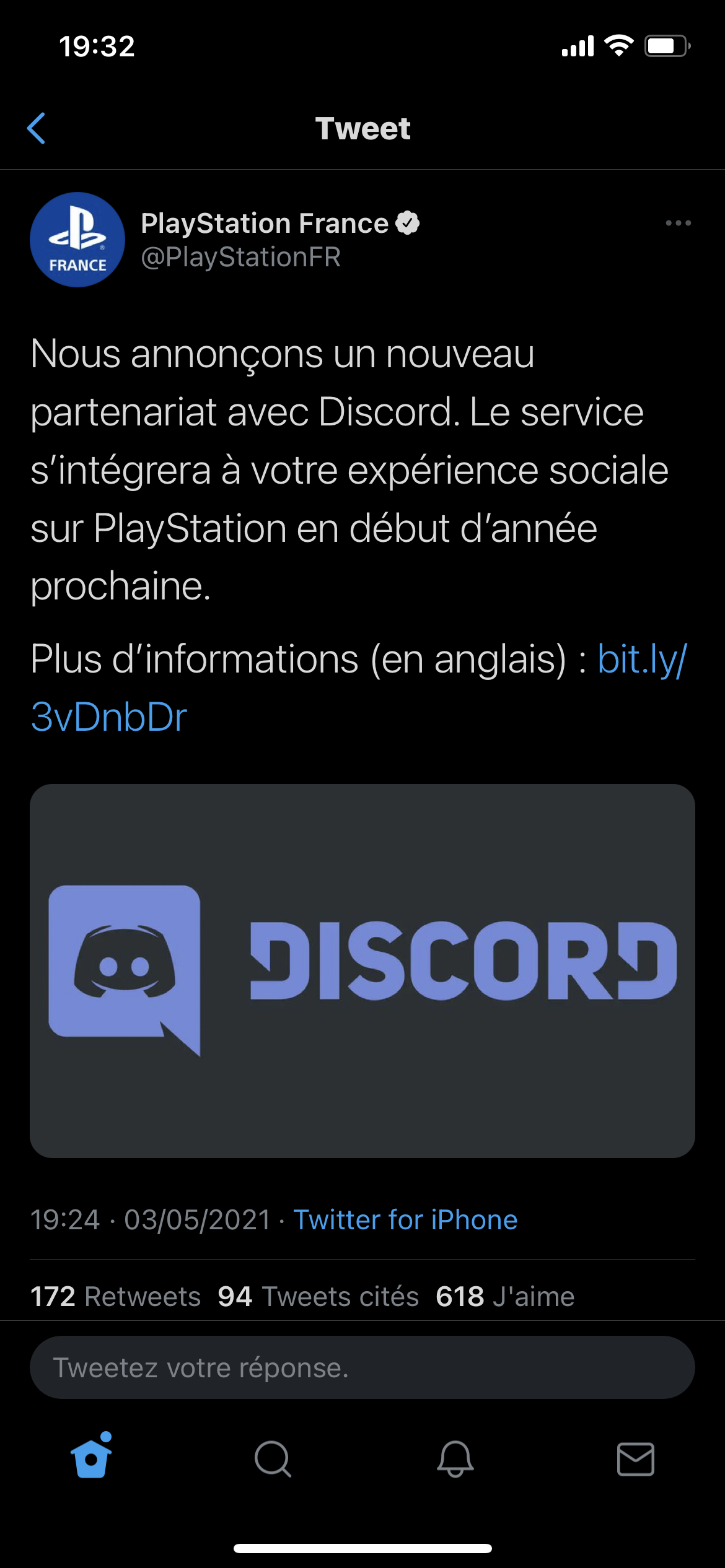Open the Messages envelope tab
This screenshot has height=1568, width=725.
tap(636, 1458)
